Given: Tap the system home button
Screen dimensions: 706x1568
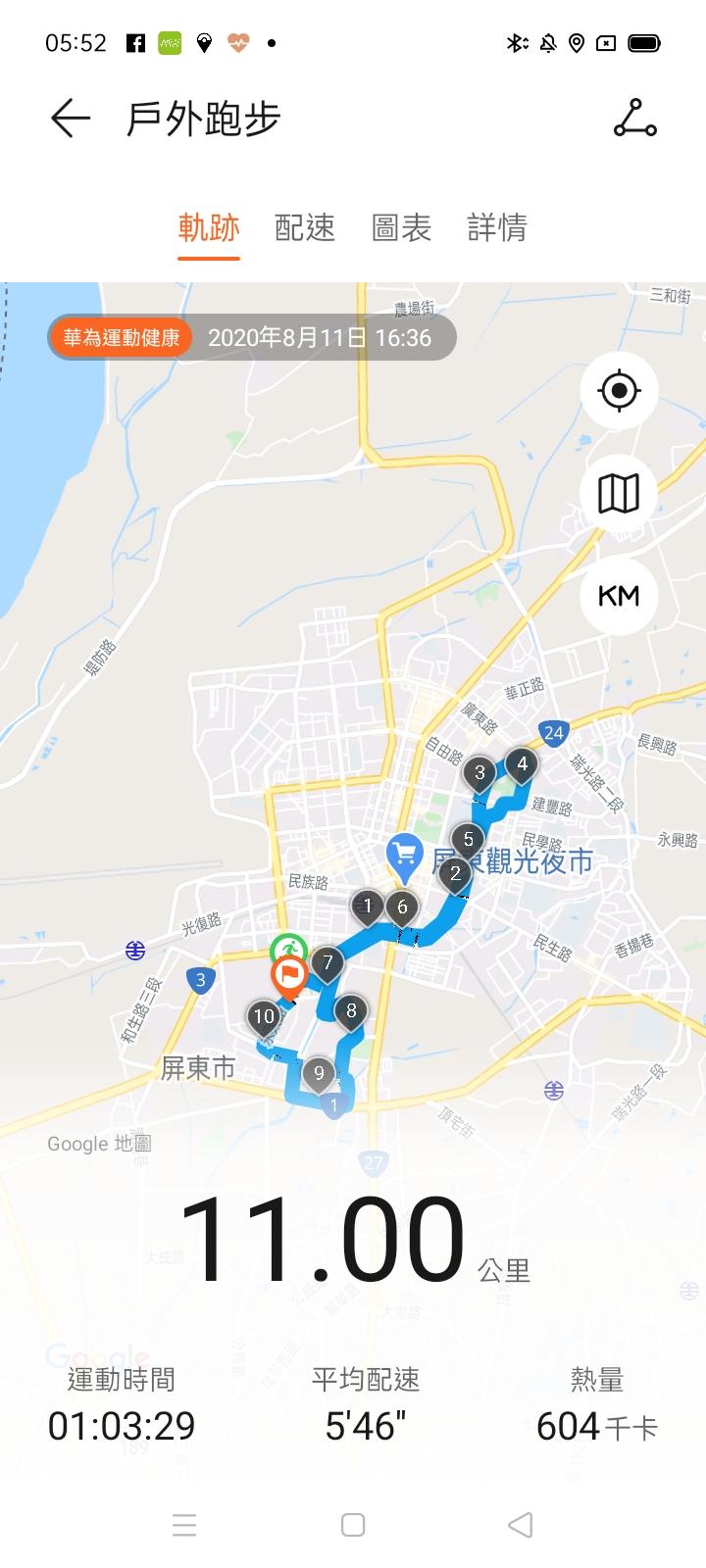Looking at the screenshot, I should [x=353, y=1525].
